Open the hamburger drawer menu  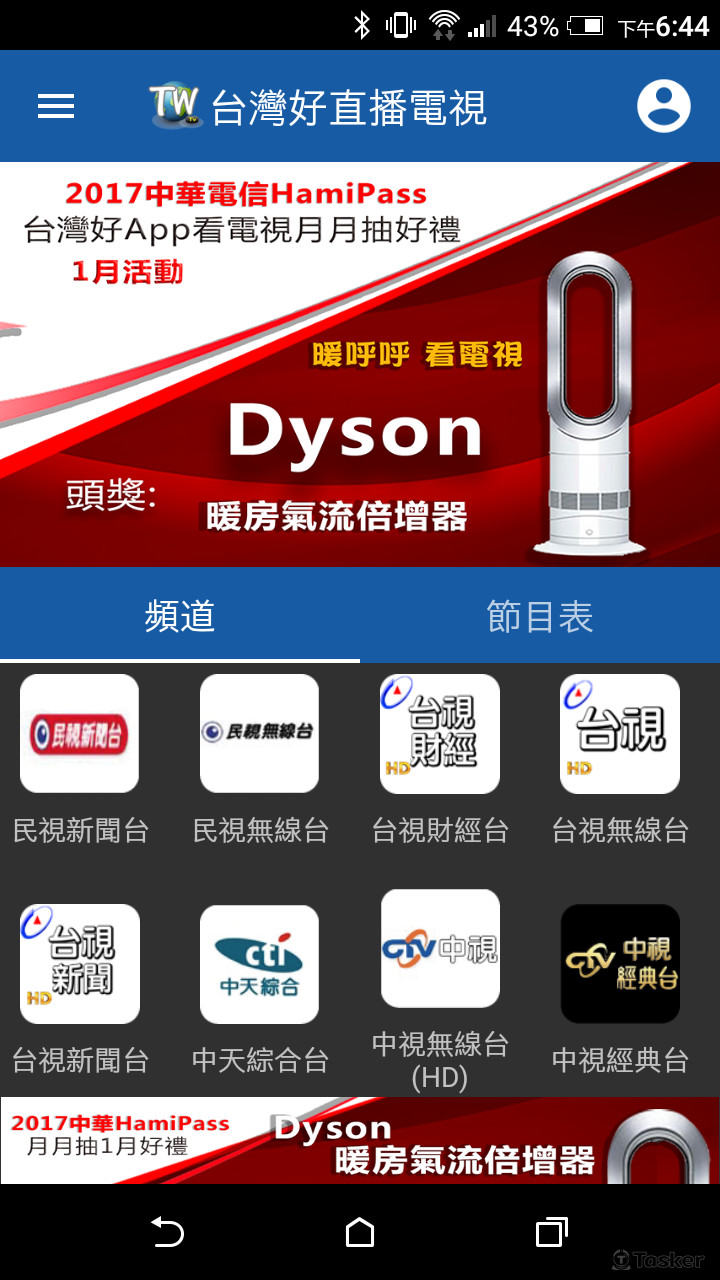click(x=56, y=106)
